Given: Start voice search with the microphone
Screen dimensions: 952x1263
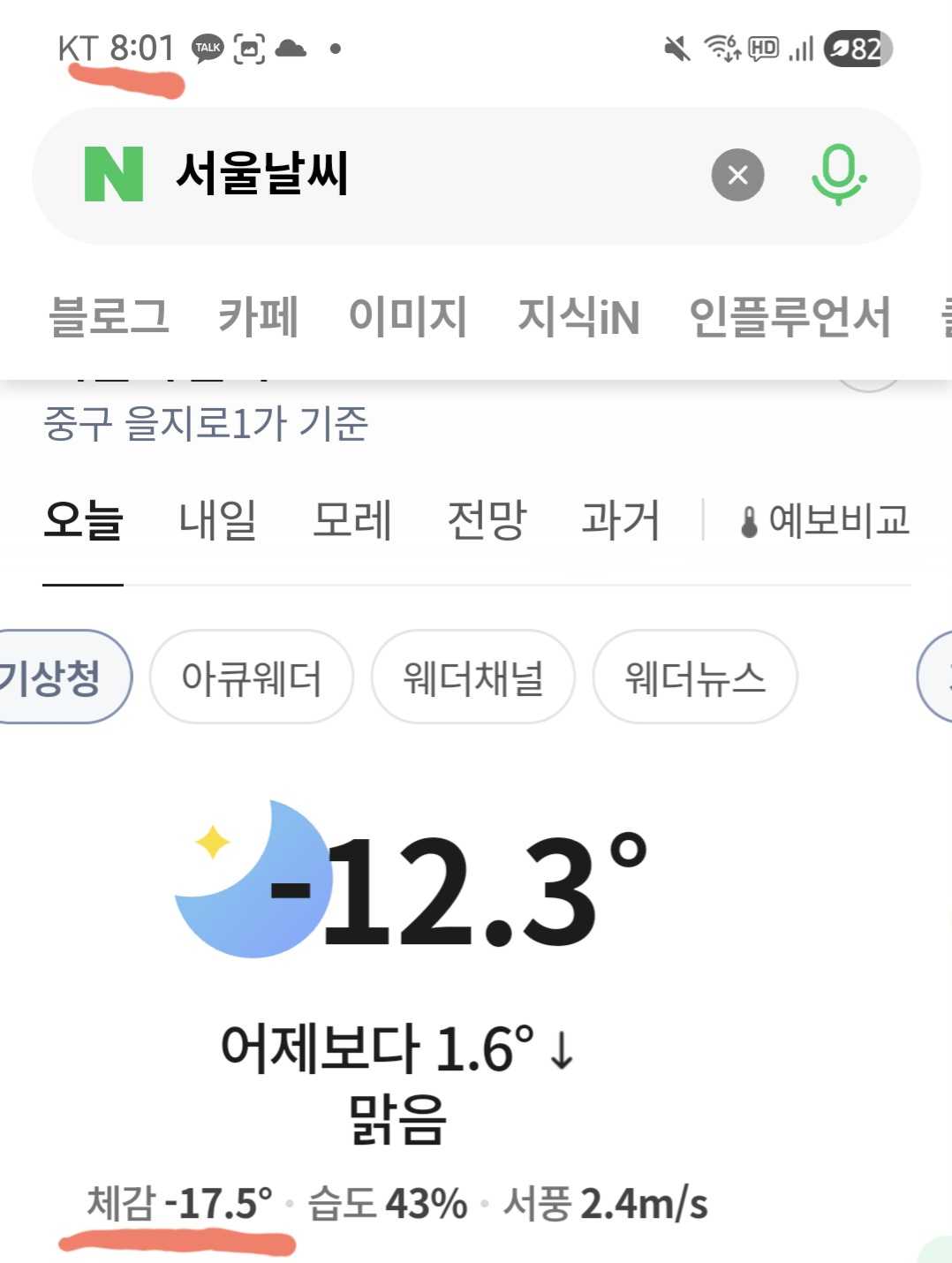Looking at the screenshot, I should 838,175.
